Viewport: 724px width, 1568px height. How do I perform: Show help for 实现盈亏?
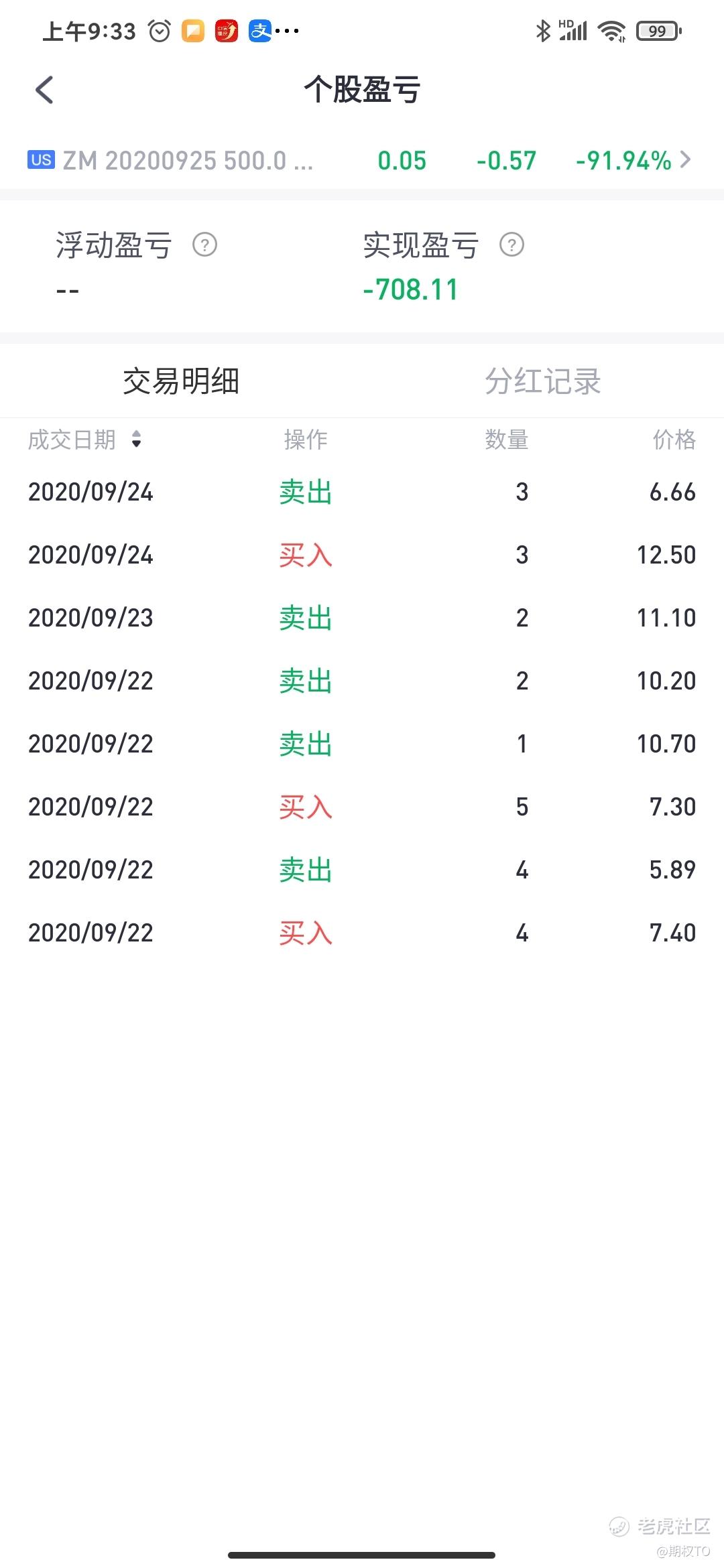click(511, 245)
